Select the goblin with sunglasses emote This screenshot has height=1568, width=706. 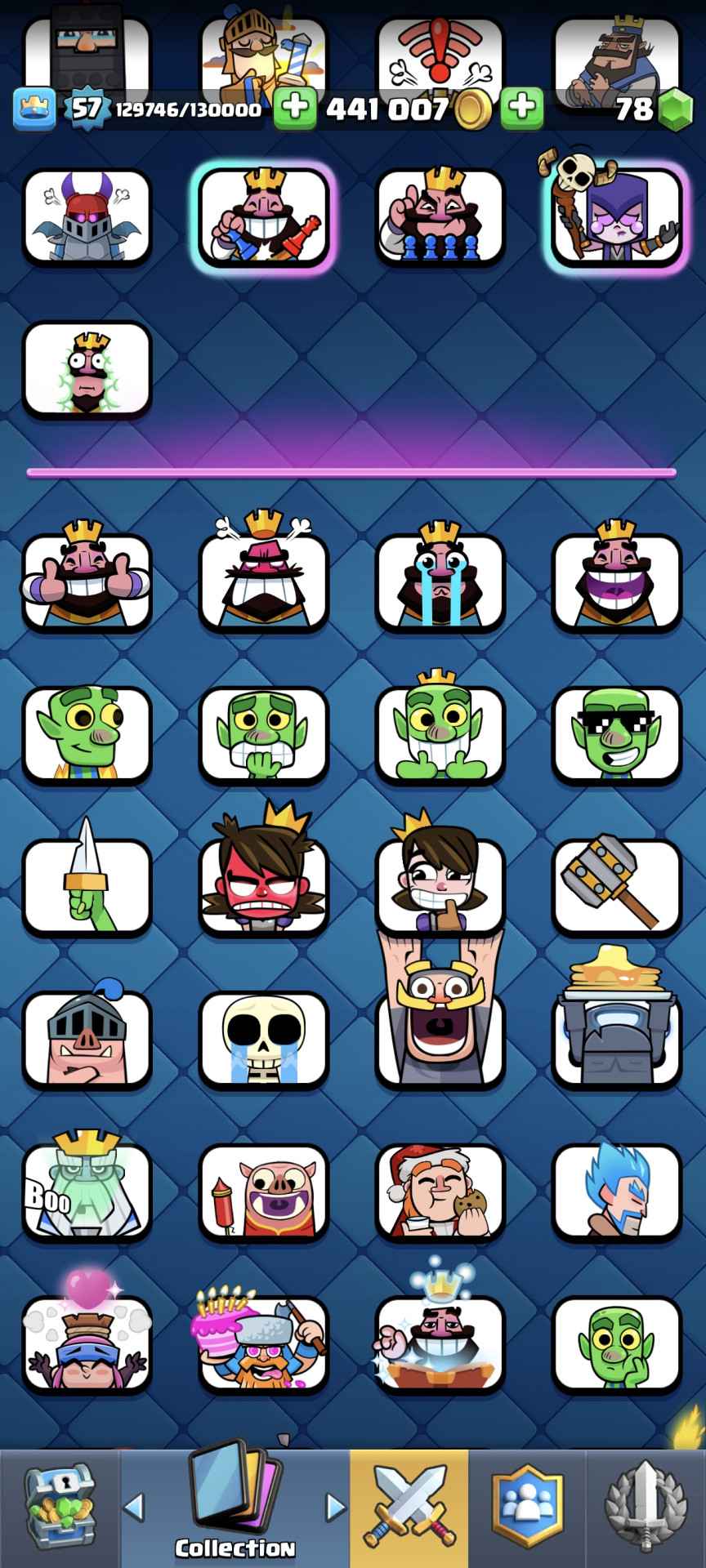pos(616,733)
